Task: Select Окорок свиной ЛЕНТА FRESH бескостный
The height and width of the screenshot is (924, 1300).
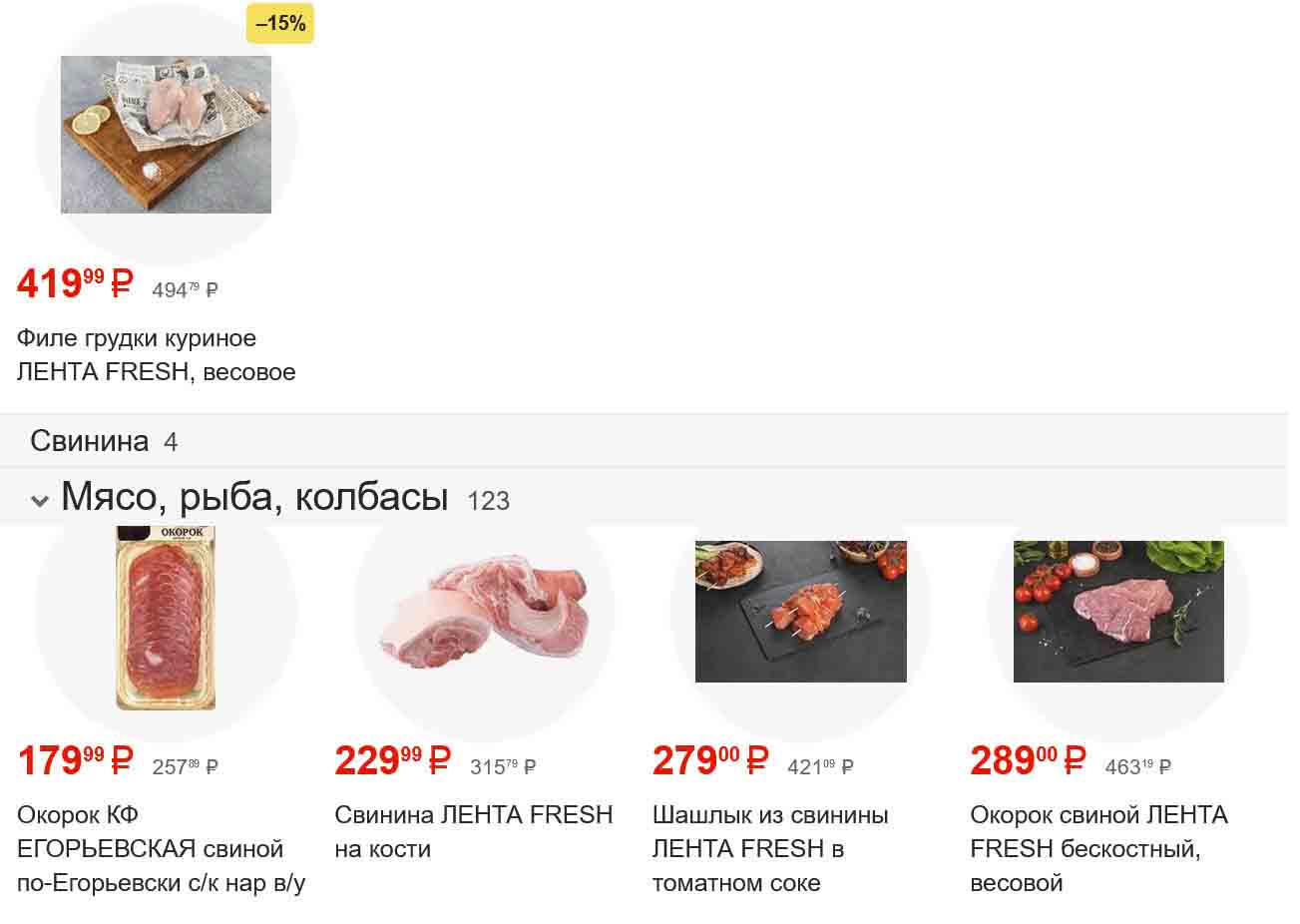Action: coord(1117,613)
